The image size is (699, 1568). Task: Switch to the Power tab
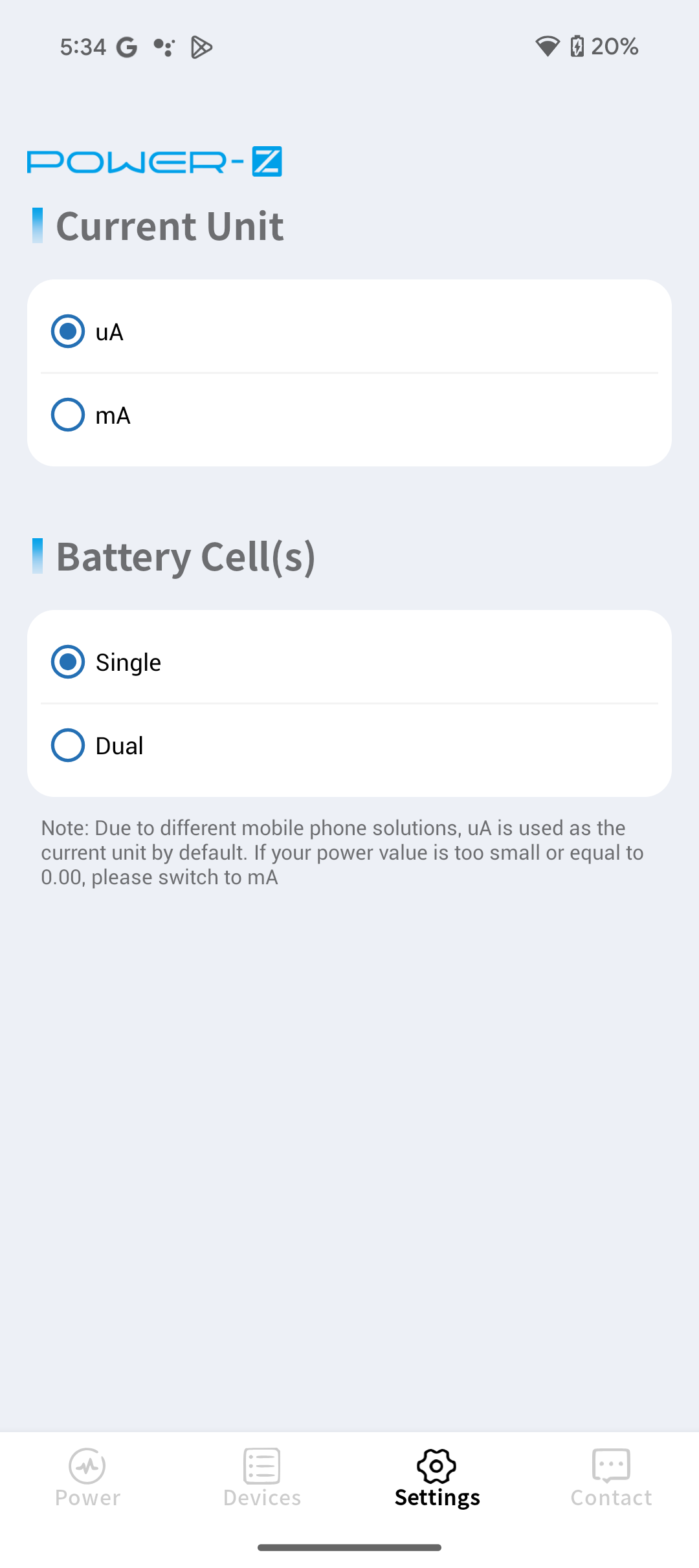point(88,1481)
